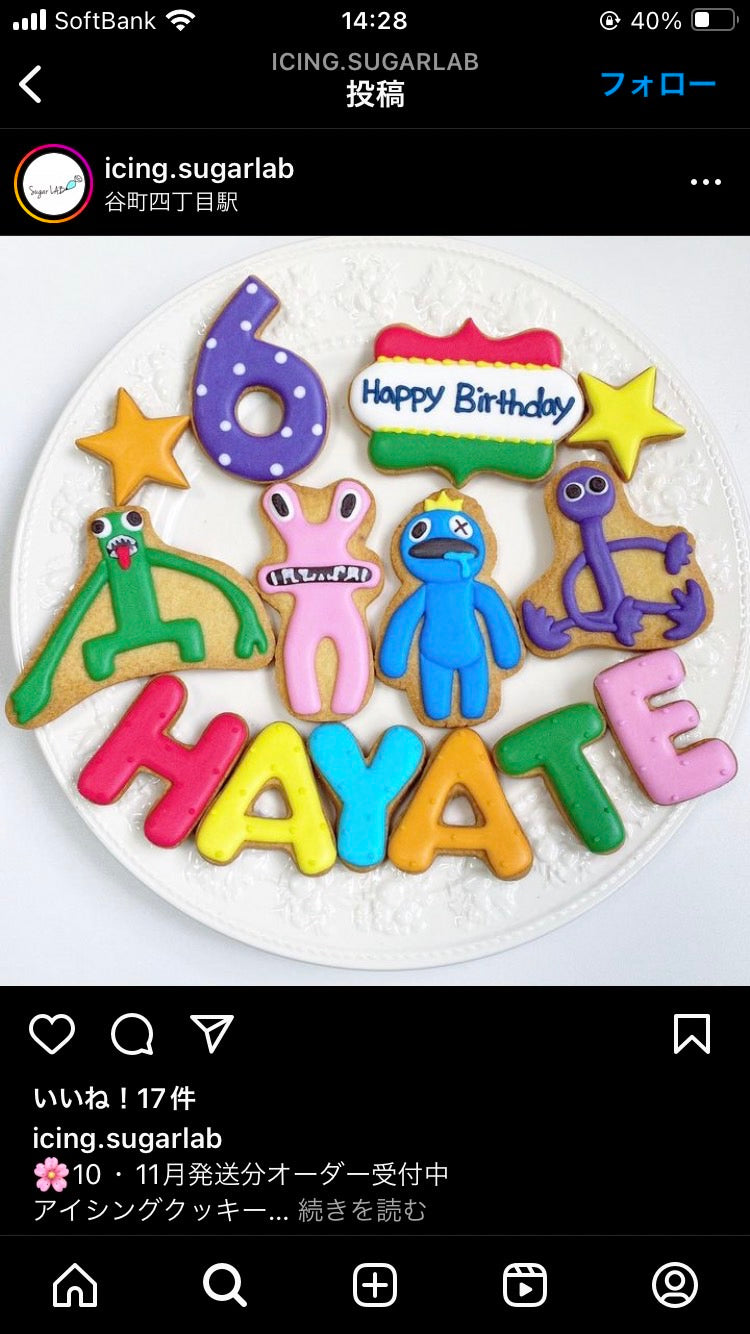Open the post's three-dot options menu
This screenshot has height=1334, width=750.
(x=705, y=182)
